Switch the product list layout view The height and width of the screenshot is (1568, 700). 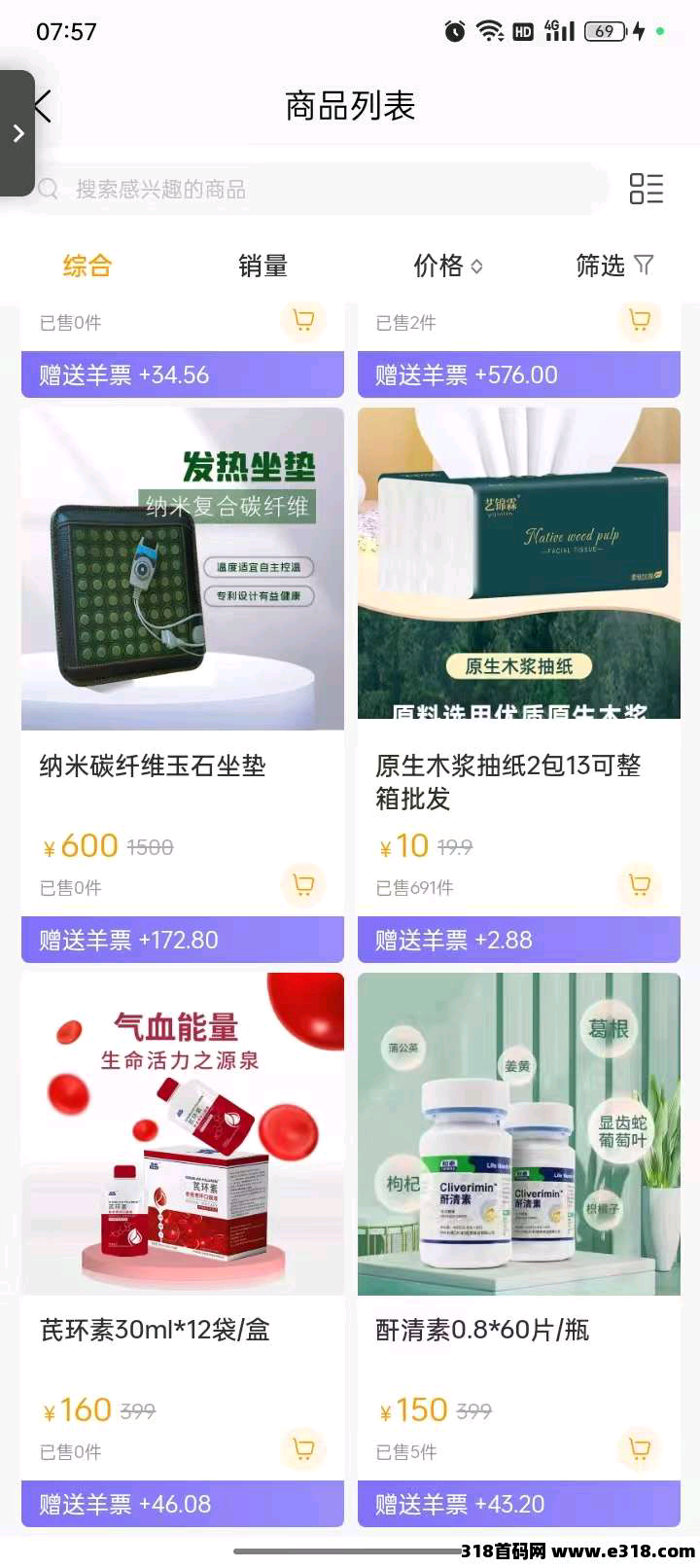point(646,189)
